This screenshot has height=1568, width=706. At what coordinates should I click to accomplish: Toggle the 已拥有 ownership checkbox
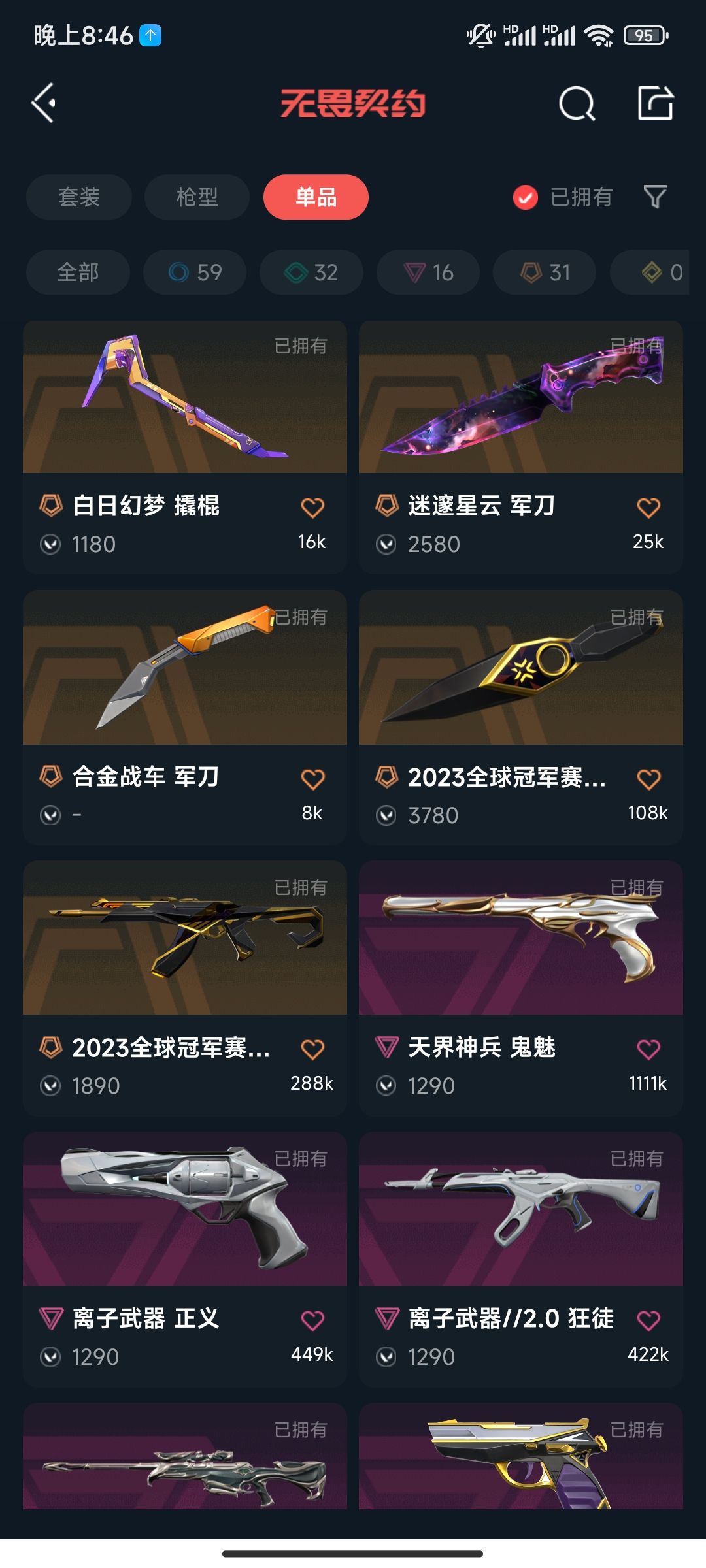click(x=524, y=197)
